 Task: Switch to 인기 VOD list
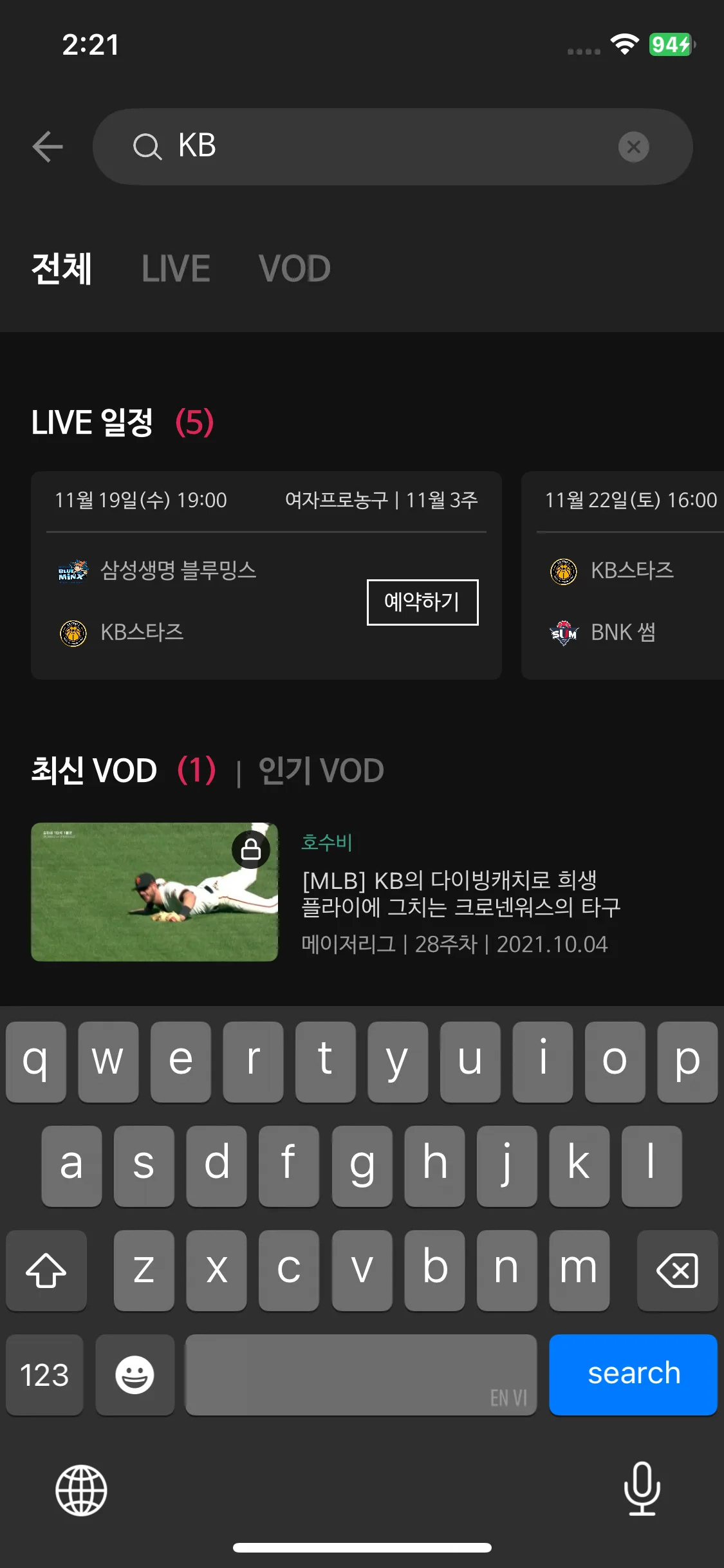320,770
